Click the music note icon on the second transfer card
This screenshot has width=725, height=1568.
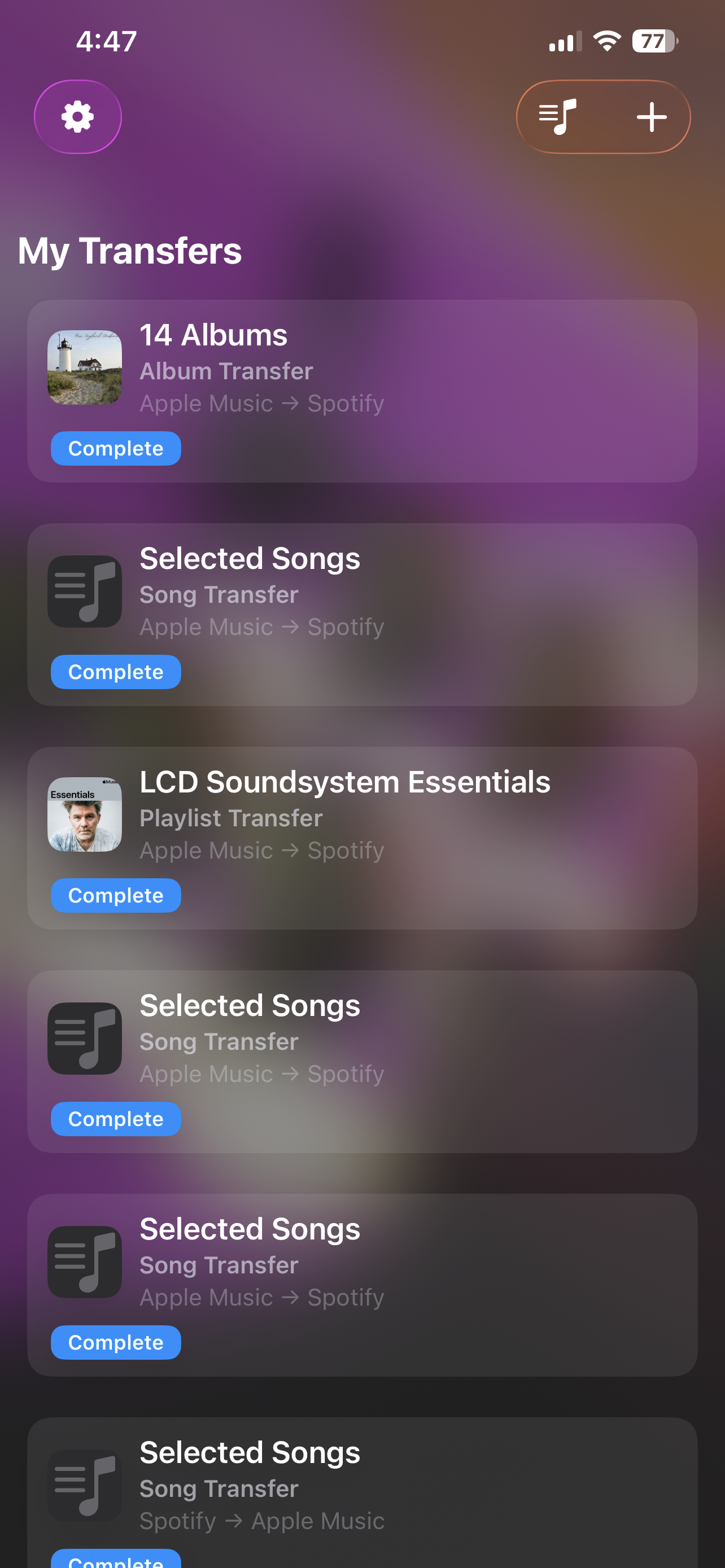coord(85,590)
